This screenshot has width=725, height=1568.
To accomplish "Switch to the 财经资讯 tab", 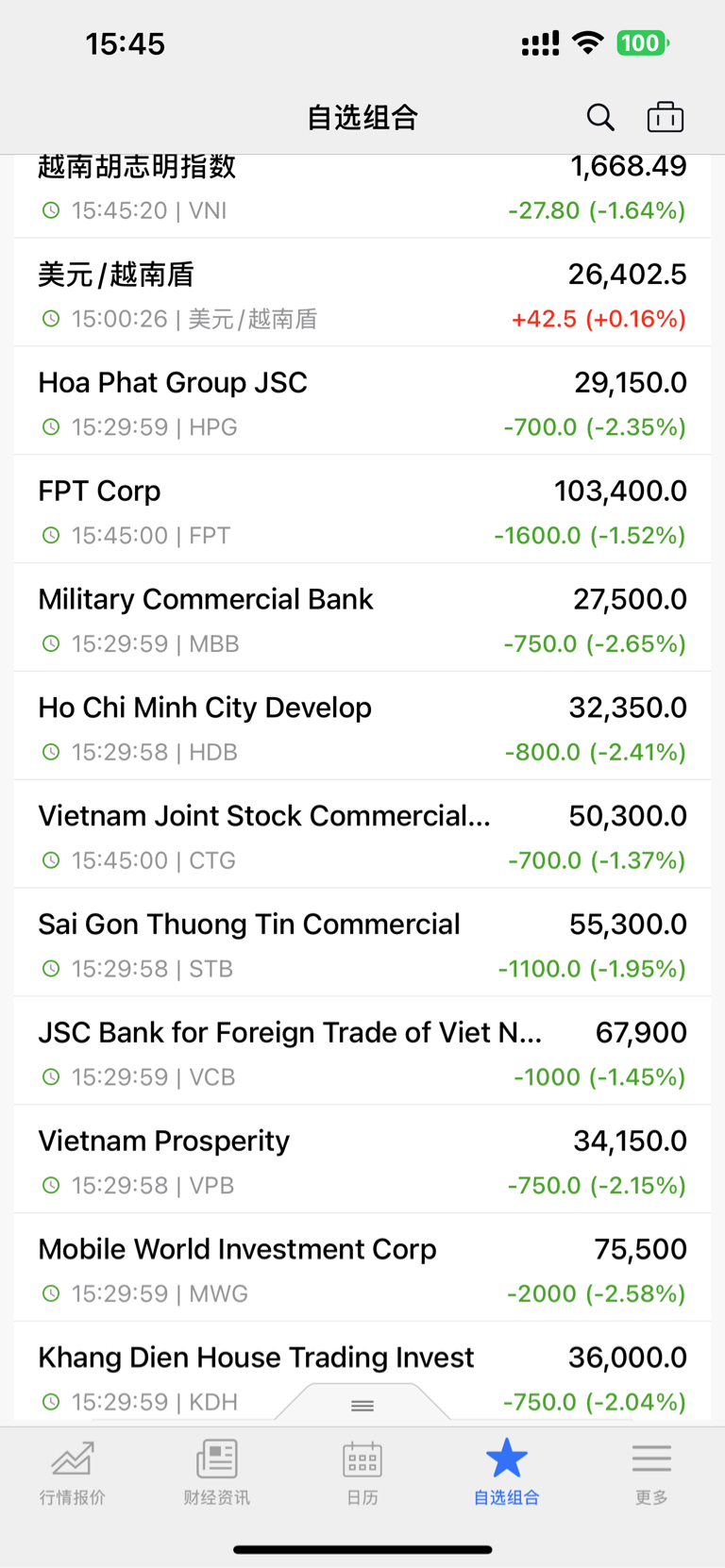I will [x=217, y=1472].
